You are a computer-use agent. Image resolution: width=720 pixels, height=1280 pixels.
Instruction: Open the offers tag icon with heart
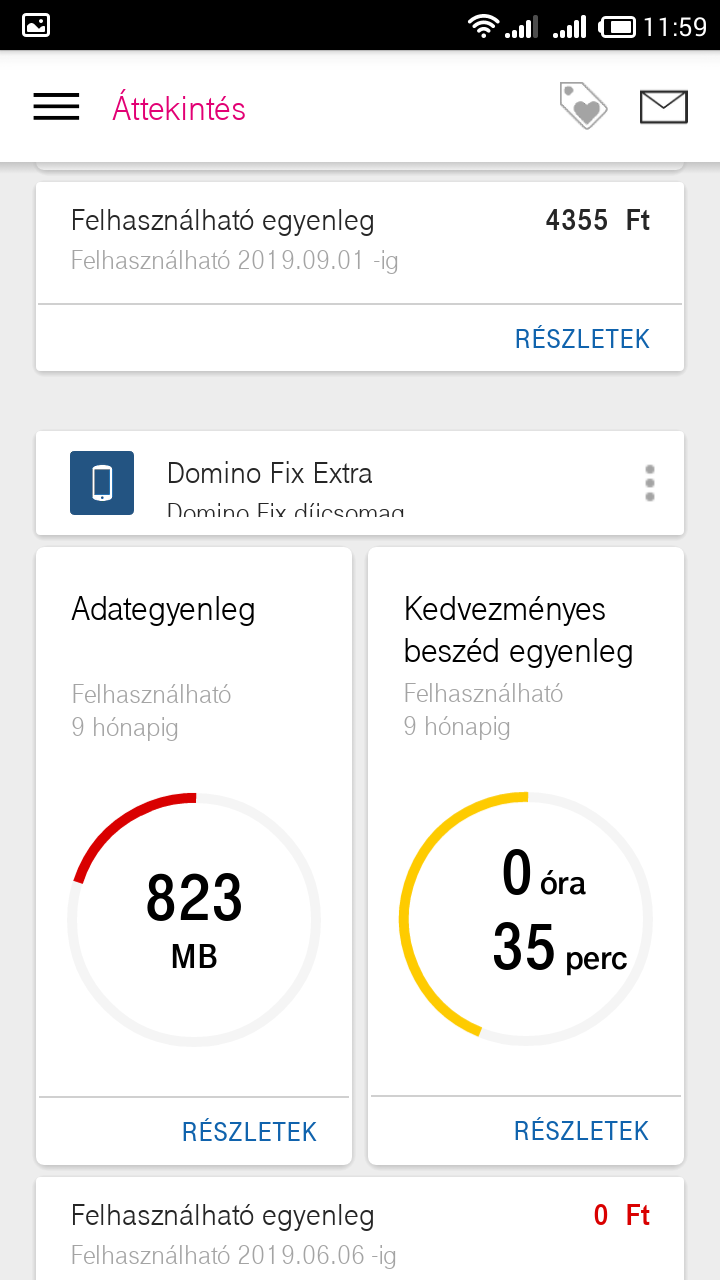[x=583, y=106]
